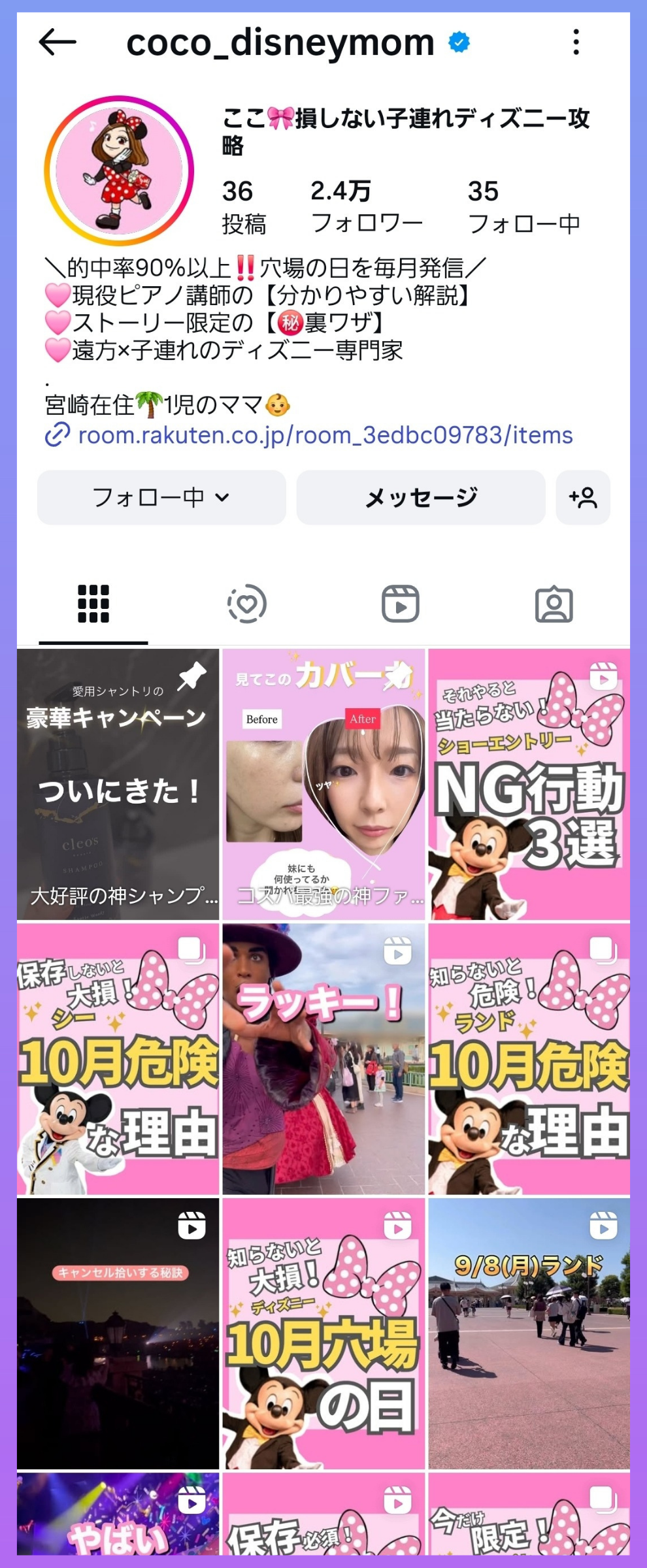The width and height of the screenshot is (647, 1568).
Task: Go back using the arrow icon
Action: [x=58, y=42]
